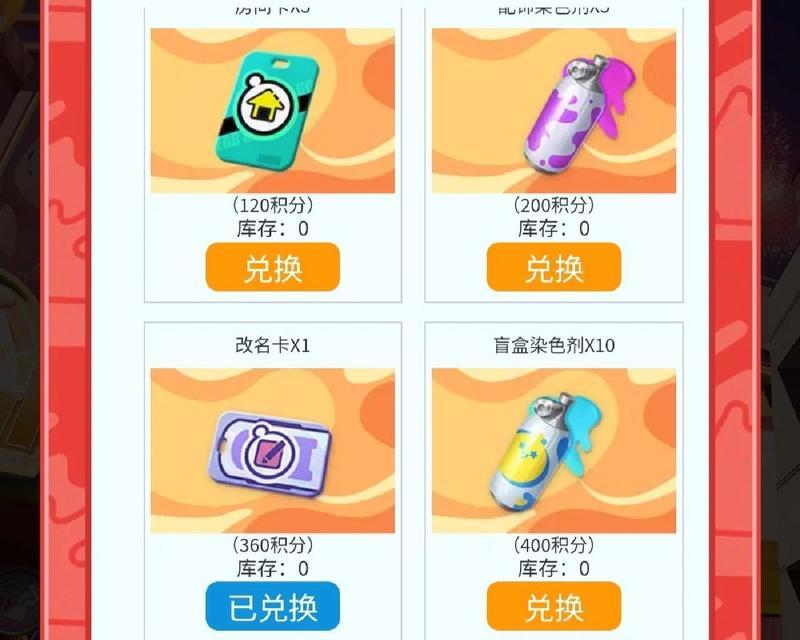This screenshot has height=640, width=800.
Task: Redeem 盲盒染色剂X10 for 400积分
Action: 554,606
